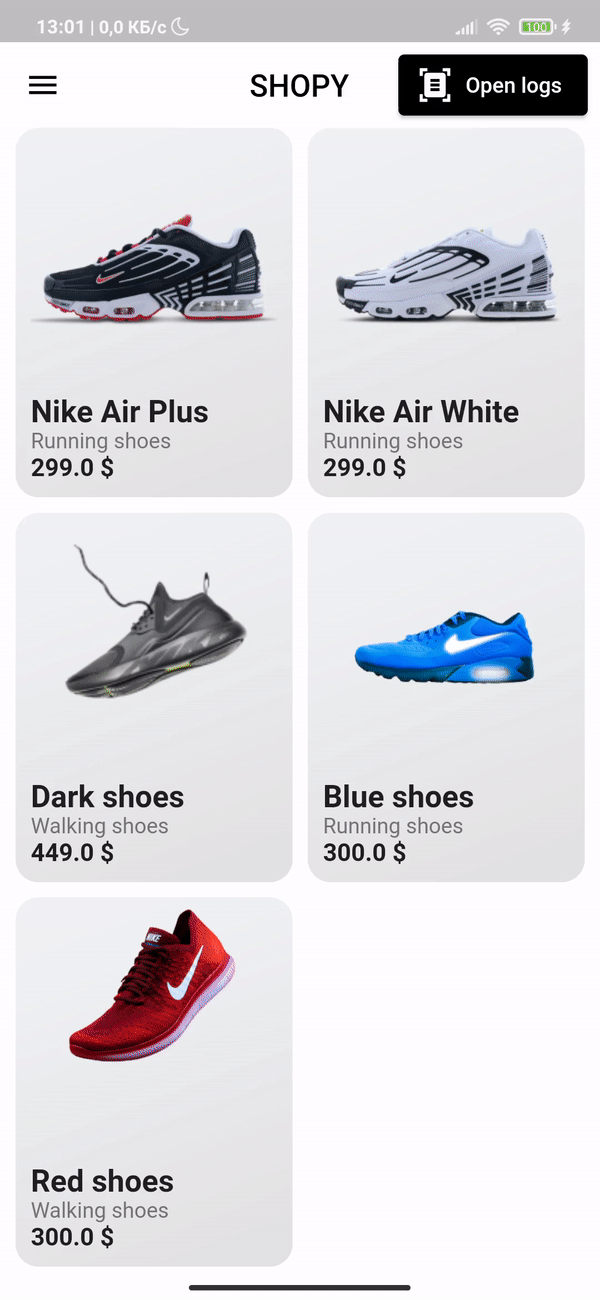Viewport: 600px width, 1300px height.
Task: Open the Nike Air White product card
Action: point(446,312)
